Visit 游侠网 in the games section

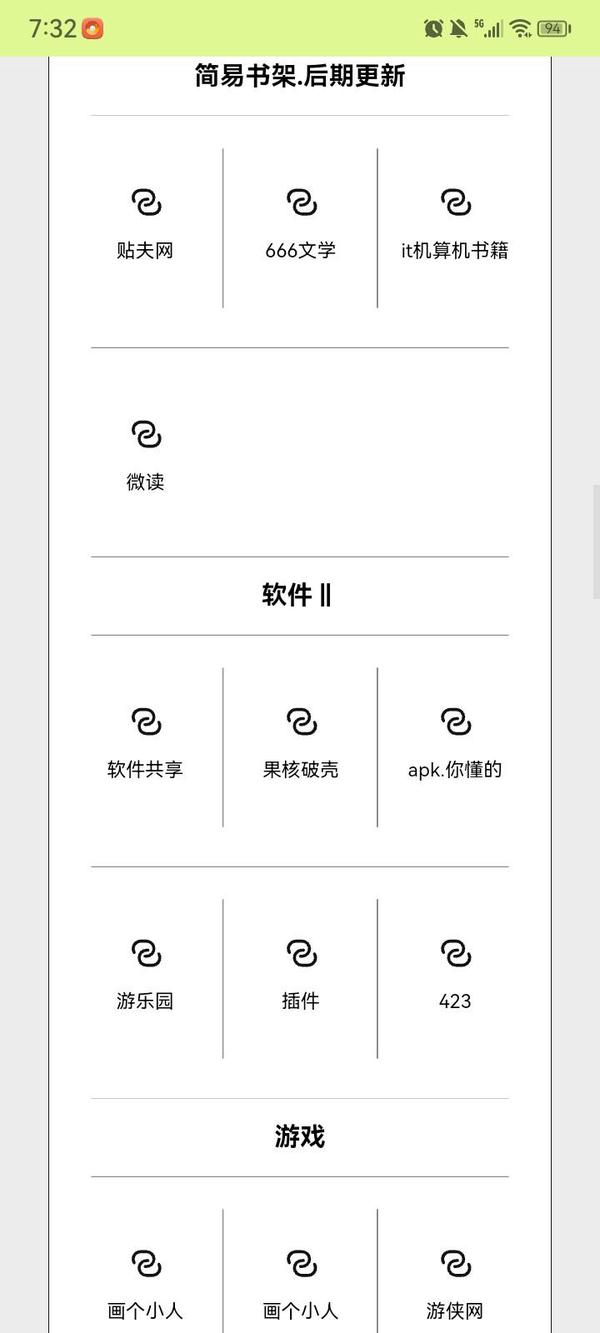click(x=455, y=1285)
